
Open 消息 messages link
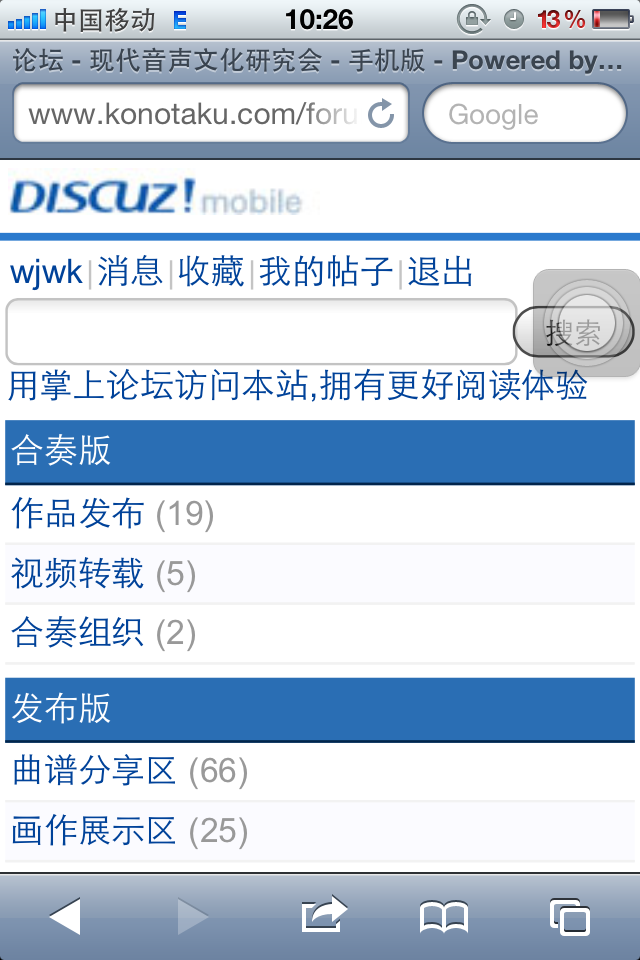click(130, 272)
